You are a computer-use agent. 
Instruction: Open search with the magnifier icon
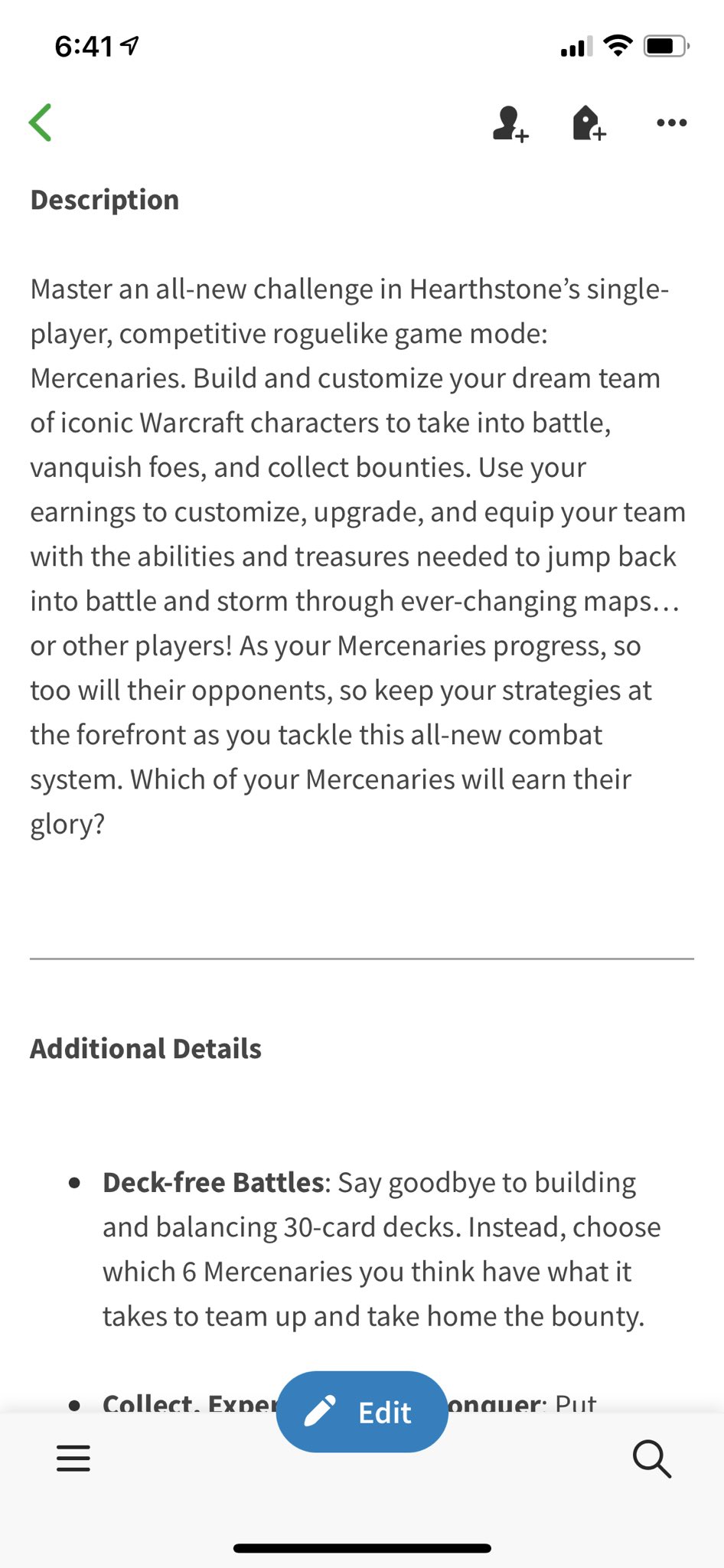[652, 1459]
